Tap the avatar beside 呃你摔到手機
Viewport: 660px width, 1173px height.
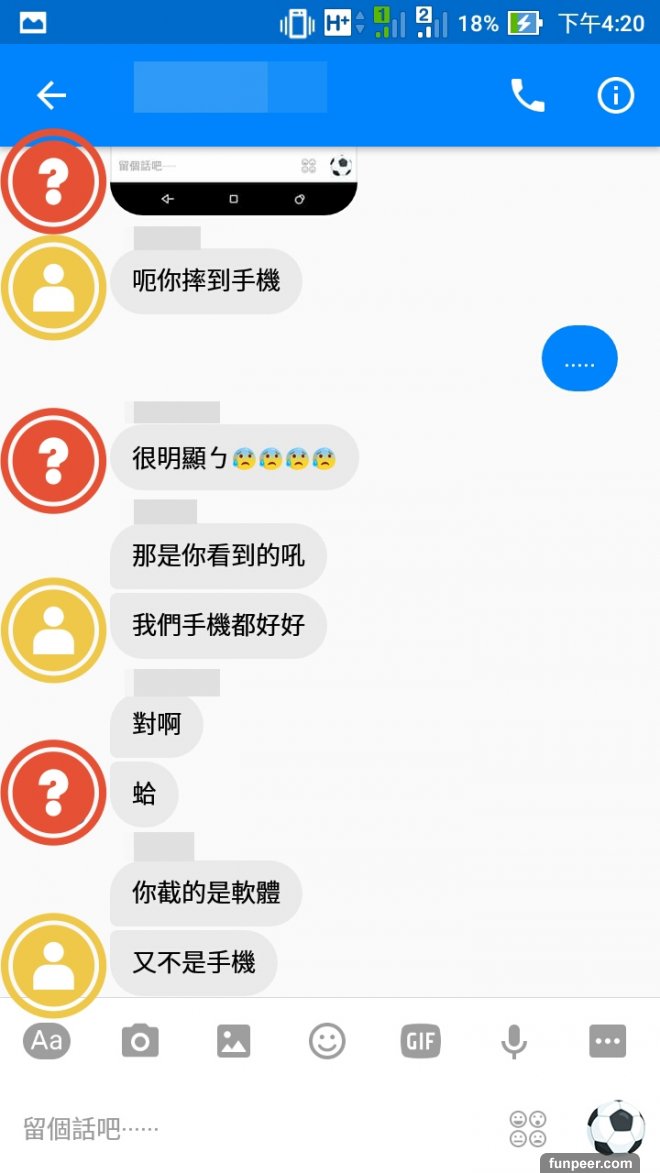[53, 288]
